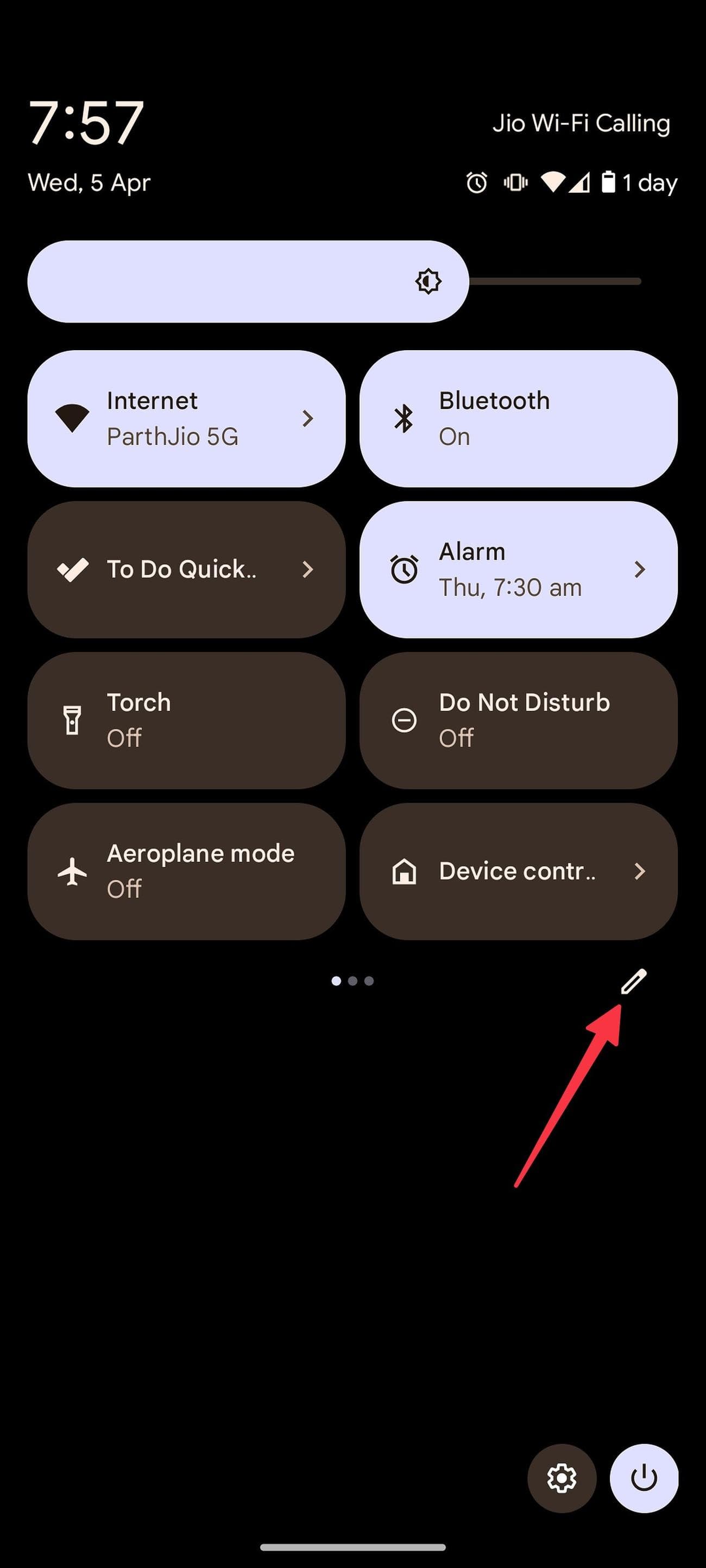Screen dimensions: 706x1568
Task: Open the To Do Quick tile
Action: click(186, 570)
